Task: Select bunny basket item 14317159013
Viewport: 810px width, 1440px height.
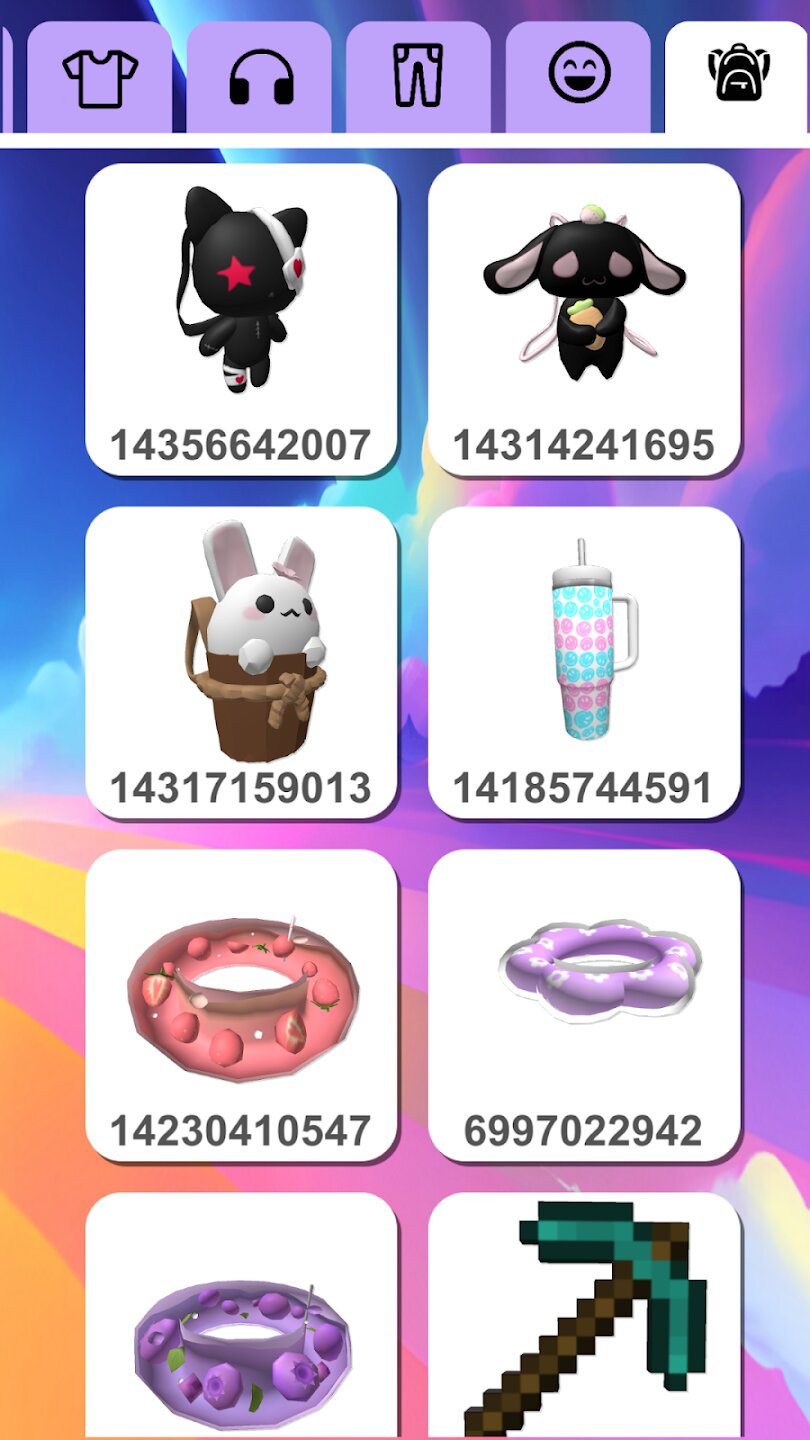Action: (x=241, y=662)
